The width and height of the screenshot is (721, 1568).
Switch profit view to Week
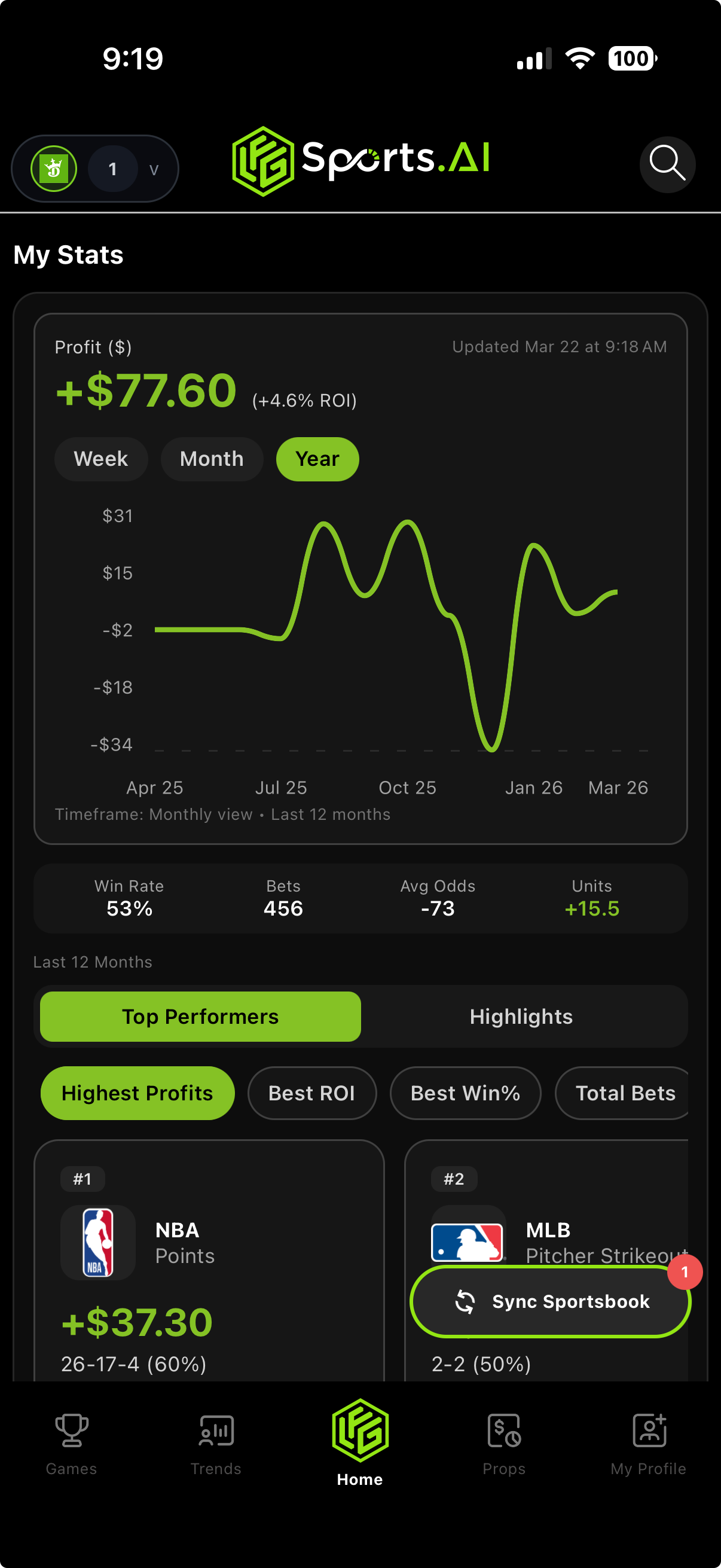101,459
